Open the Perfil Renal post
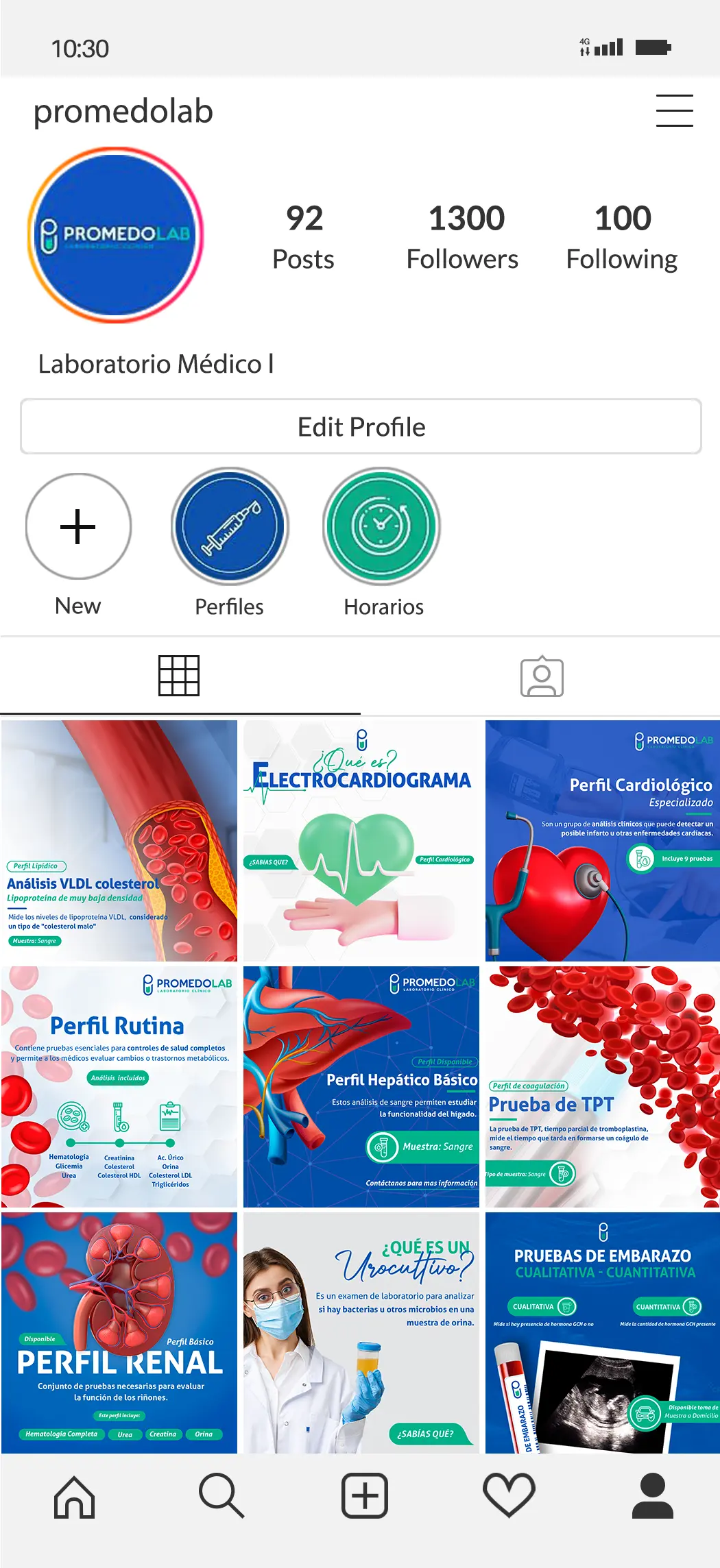Viewport: 720px width, 1568px height. [x=119, y=1332]
